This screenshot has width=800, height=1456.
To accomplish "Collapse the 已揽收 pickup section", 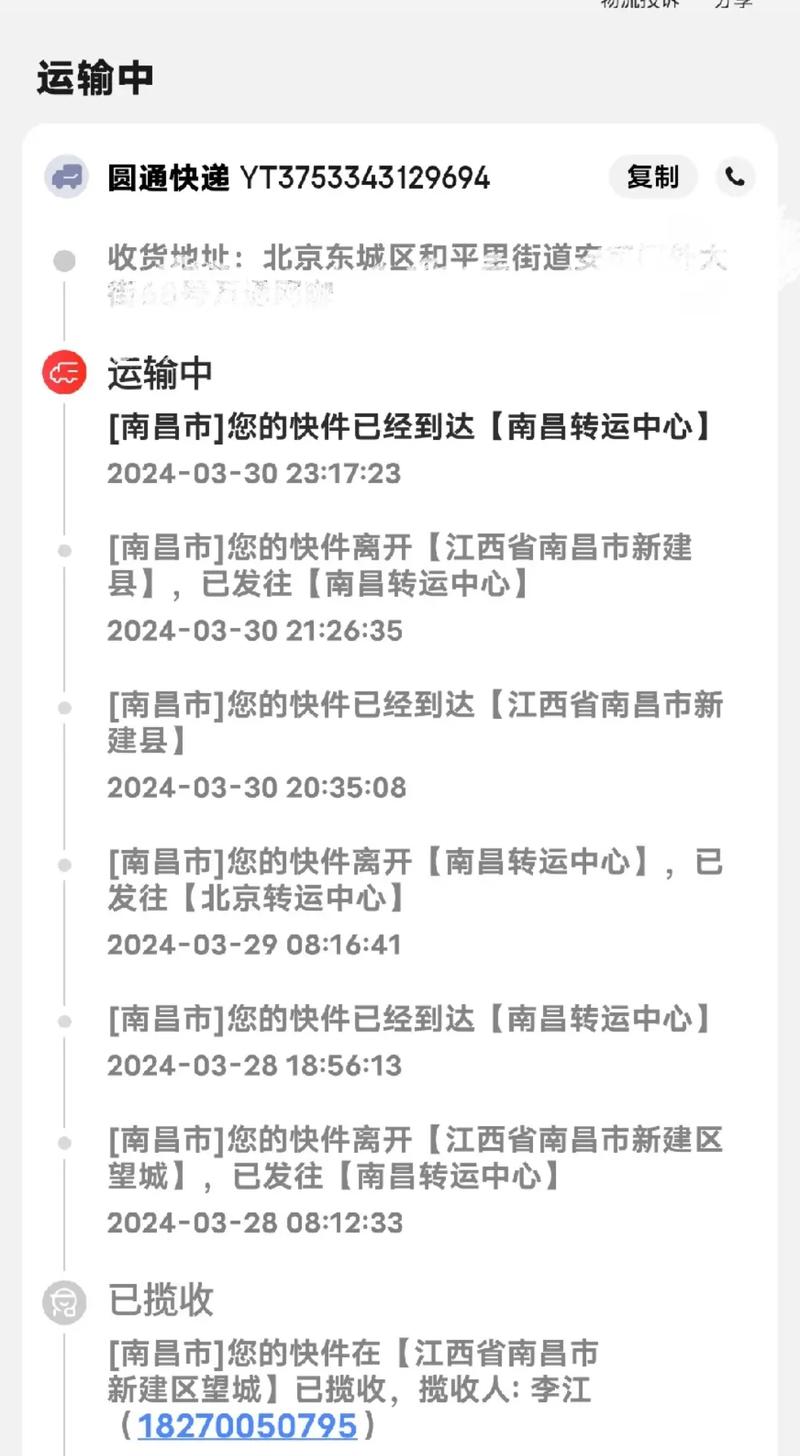I will (160, 1302).
